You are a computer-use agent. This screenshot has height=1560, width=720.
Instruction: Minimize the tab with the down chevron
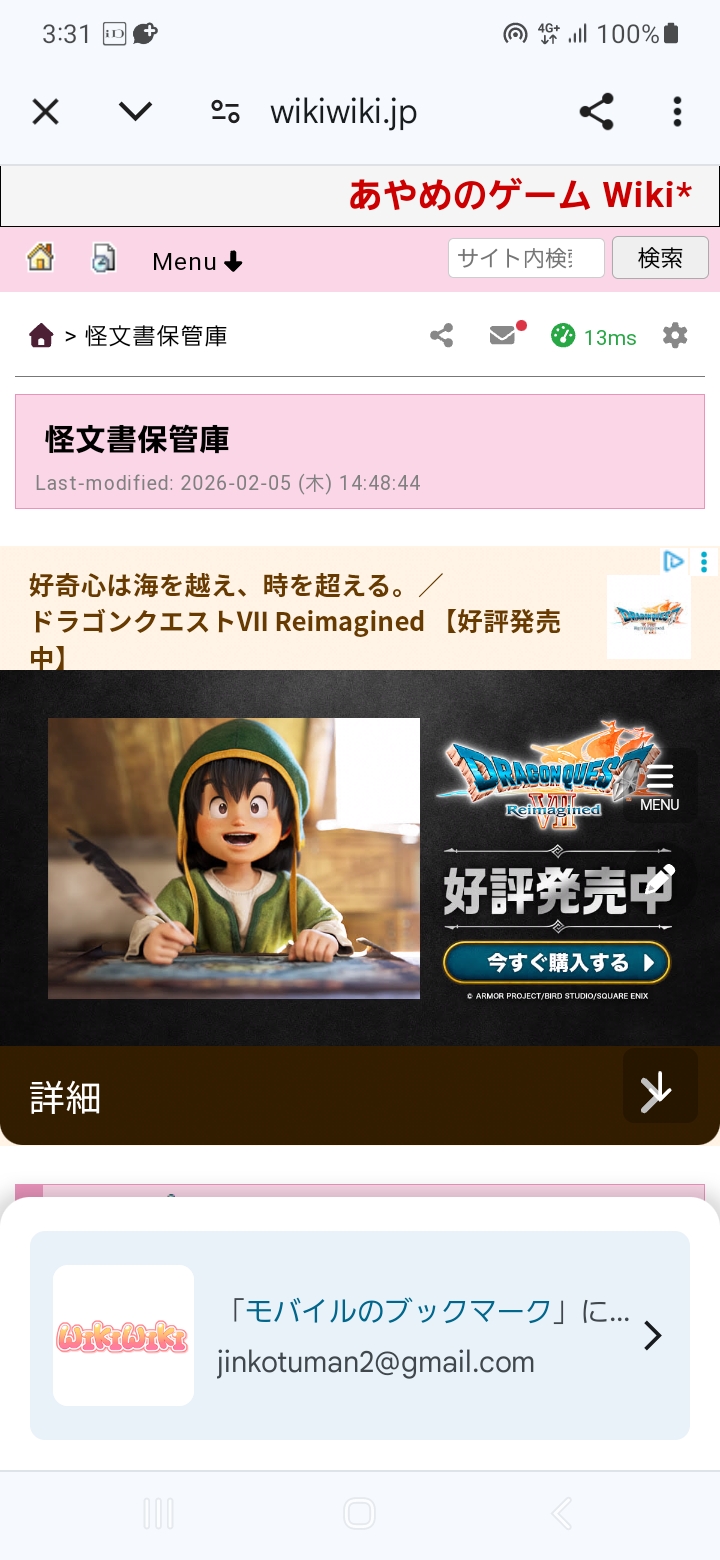tap(135, 112)
